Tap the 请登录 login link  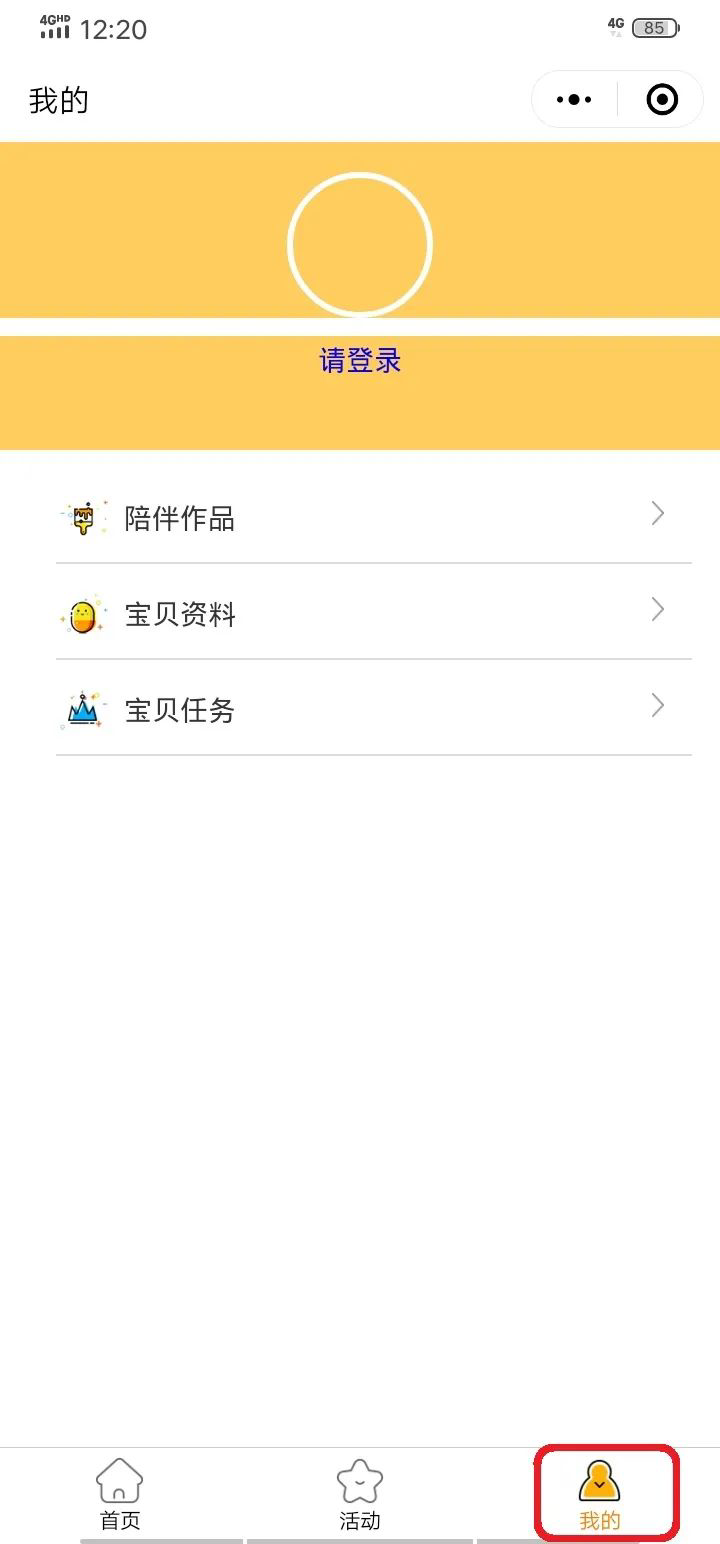360,361
